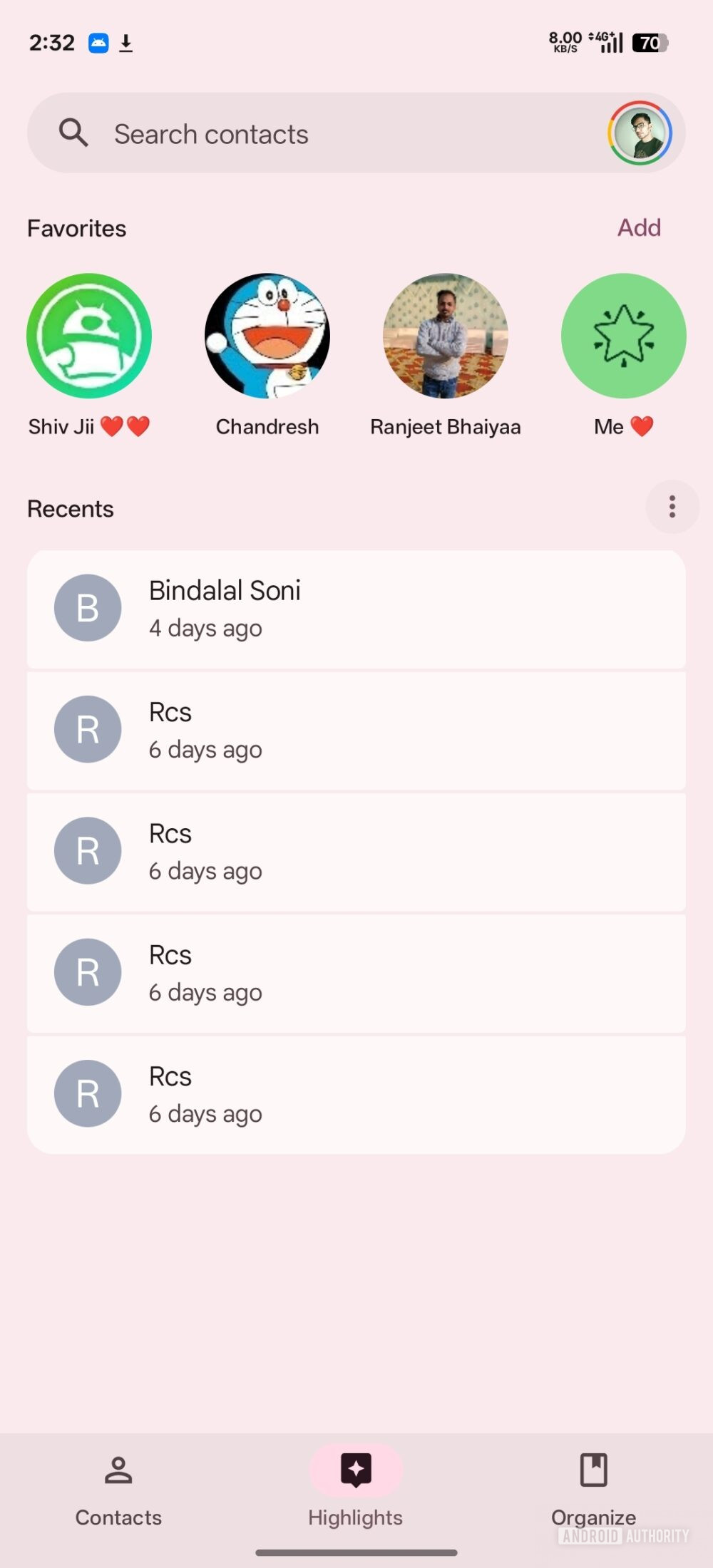Tap the battery indicator showing 70
This screenshot has height=1568, width=713.
[650, 43]
